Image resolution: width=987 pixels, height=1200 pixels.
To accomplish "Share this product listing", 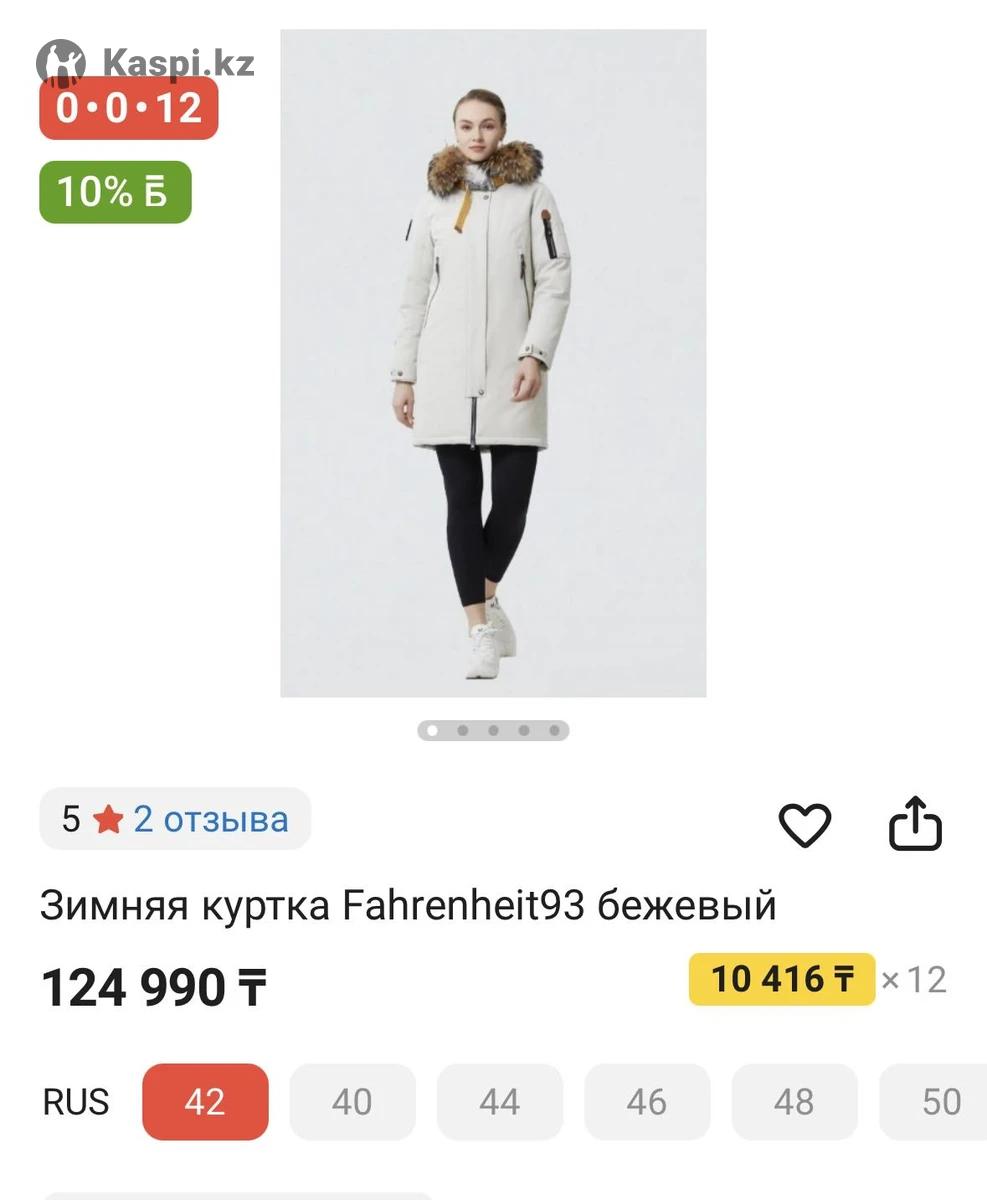I will tap(915, 825).
